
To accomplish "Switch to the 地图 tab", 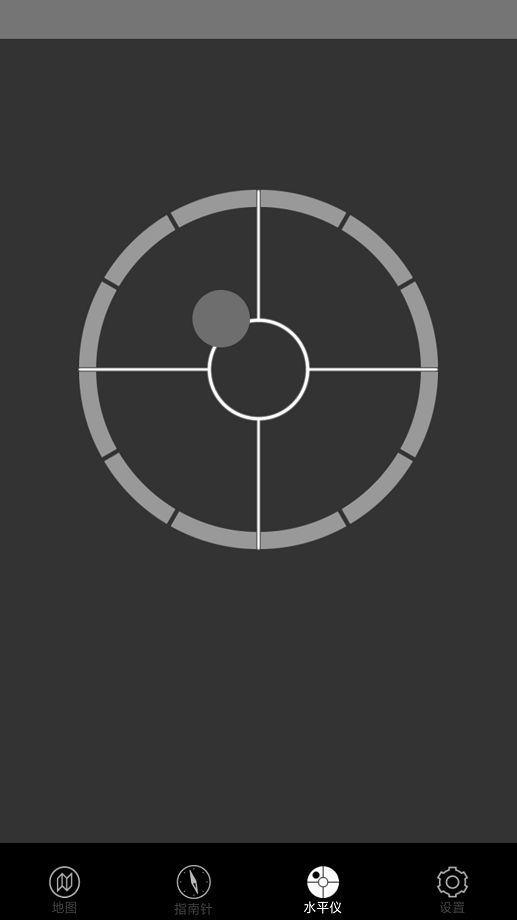I will (x=65, y=889).
